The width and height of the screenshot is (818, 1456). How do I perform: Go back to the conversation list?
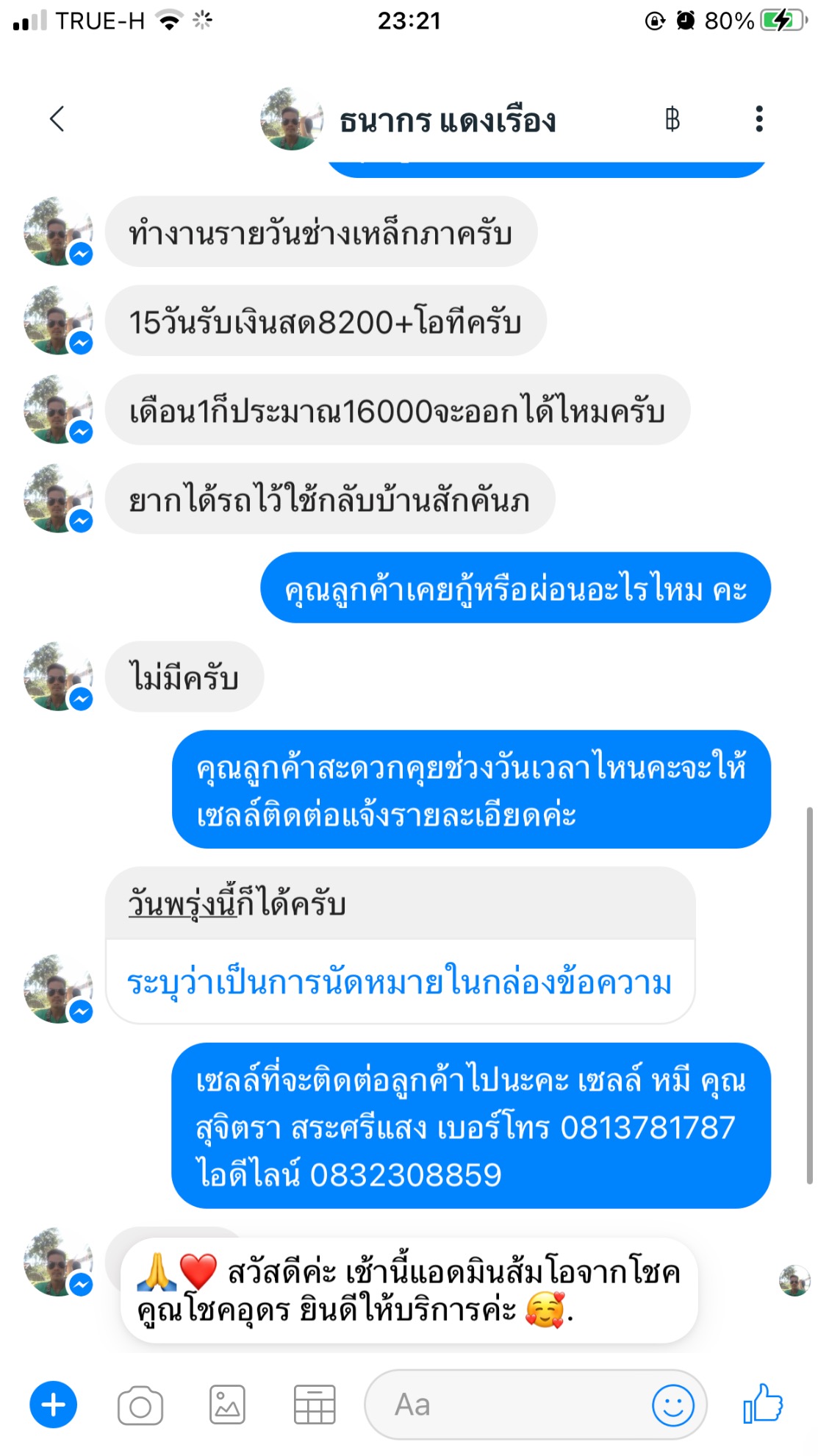[57, 119]
